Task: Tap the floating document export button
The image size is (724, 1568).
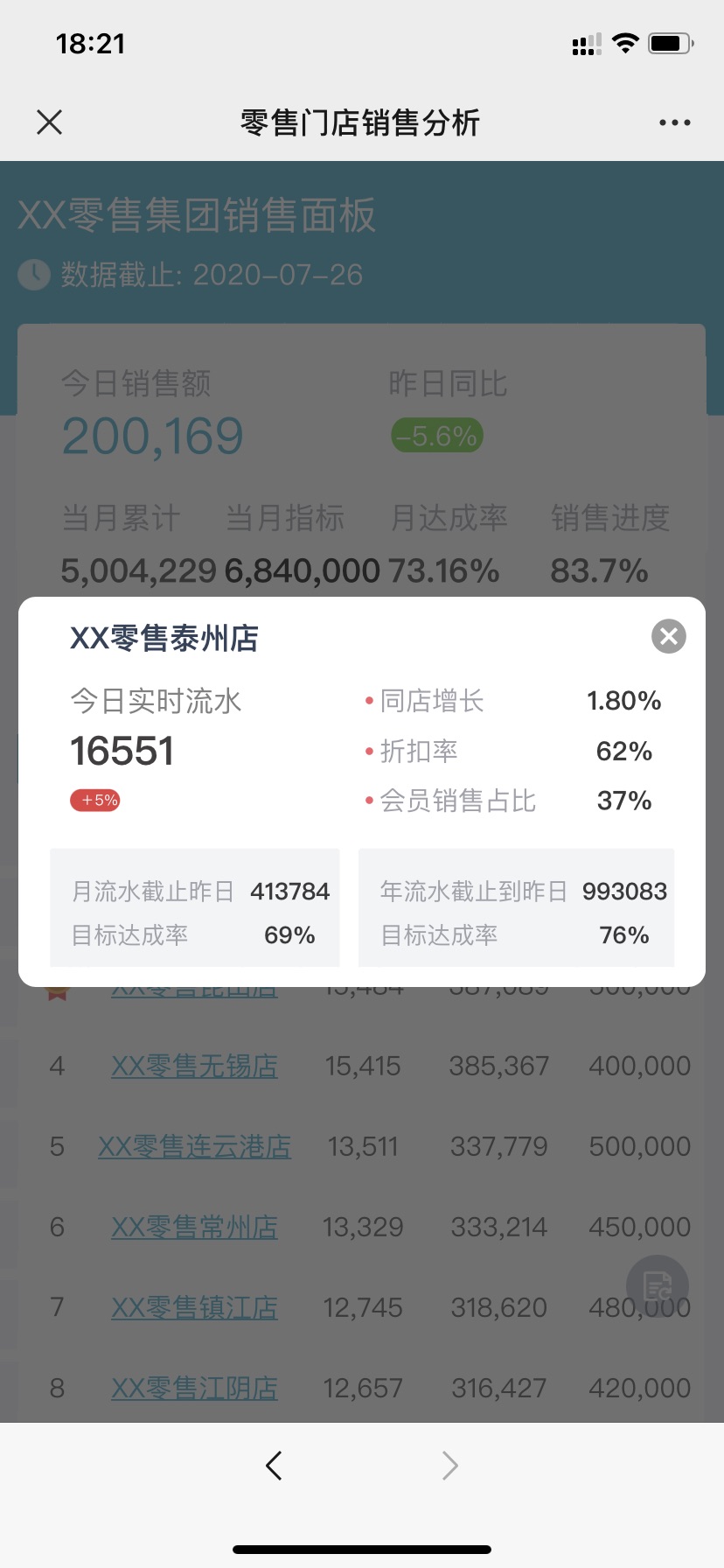Action: click(658, 1286)
